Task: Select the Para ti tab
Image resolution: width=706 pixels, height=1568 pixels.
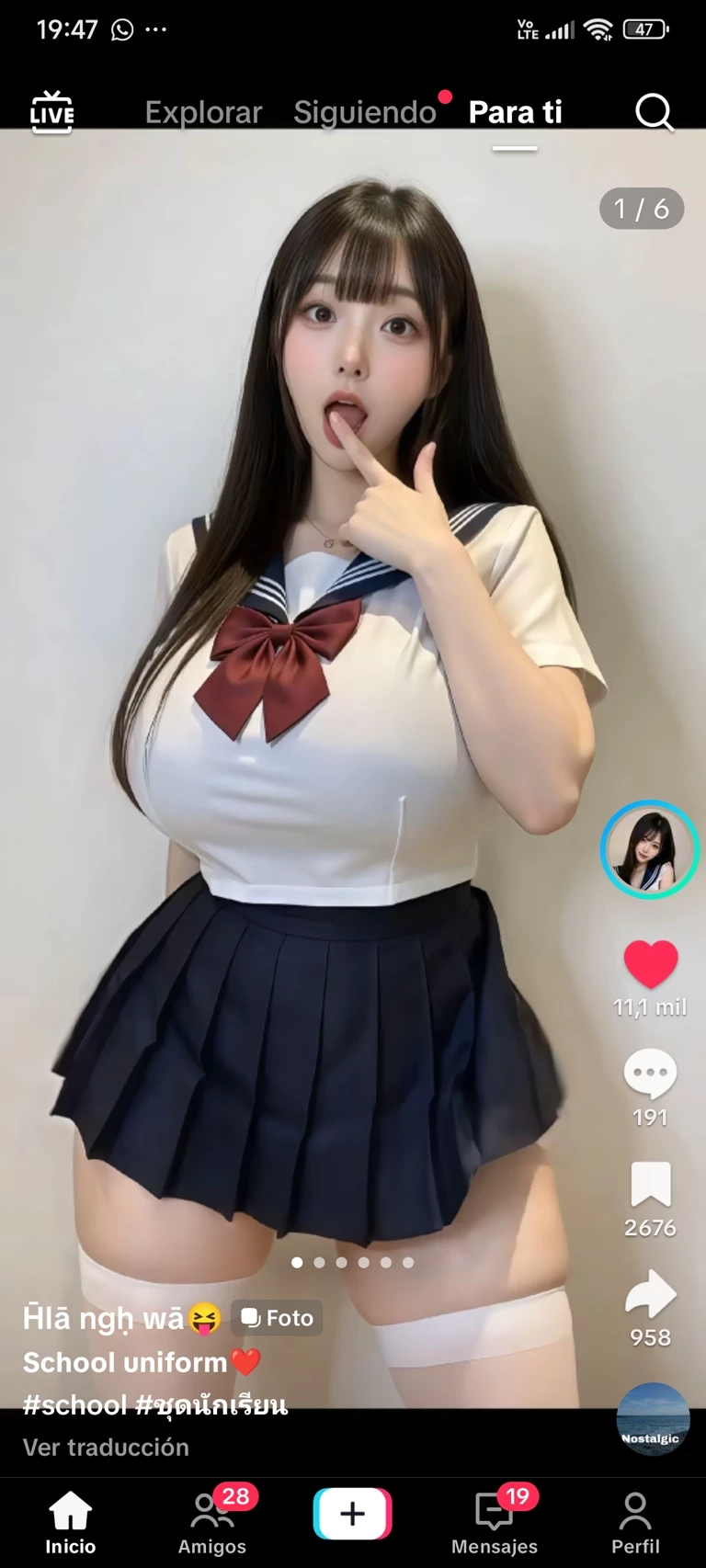Action: pyautogui.click(x=515, y=112)
